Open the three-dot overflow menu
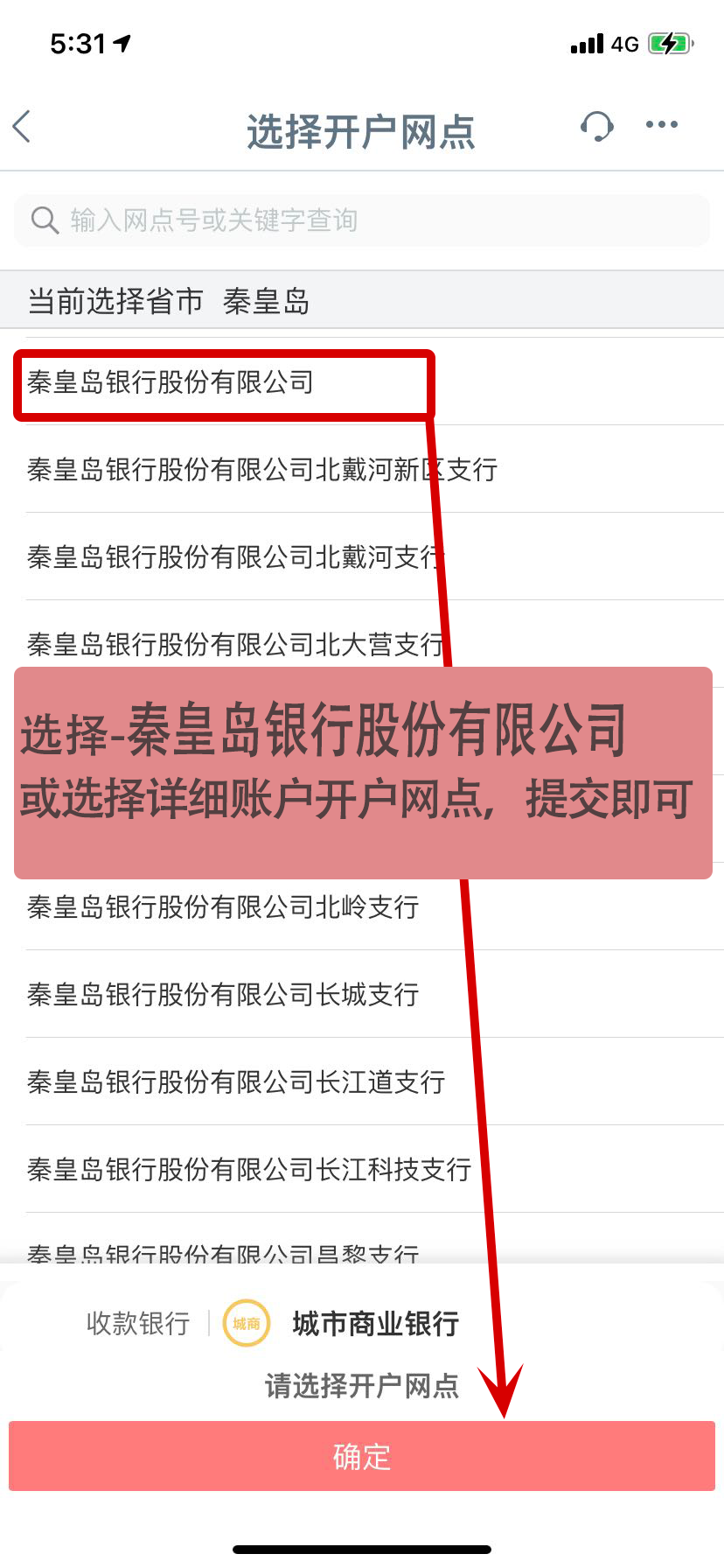 point(661,125)
